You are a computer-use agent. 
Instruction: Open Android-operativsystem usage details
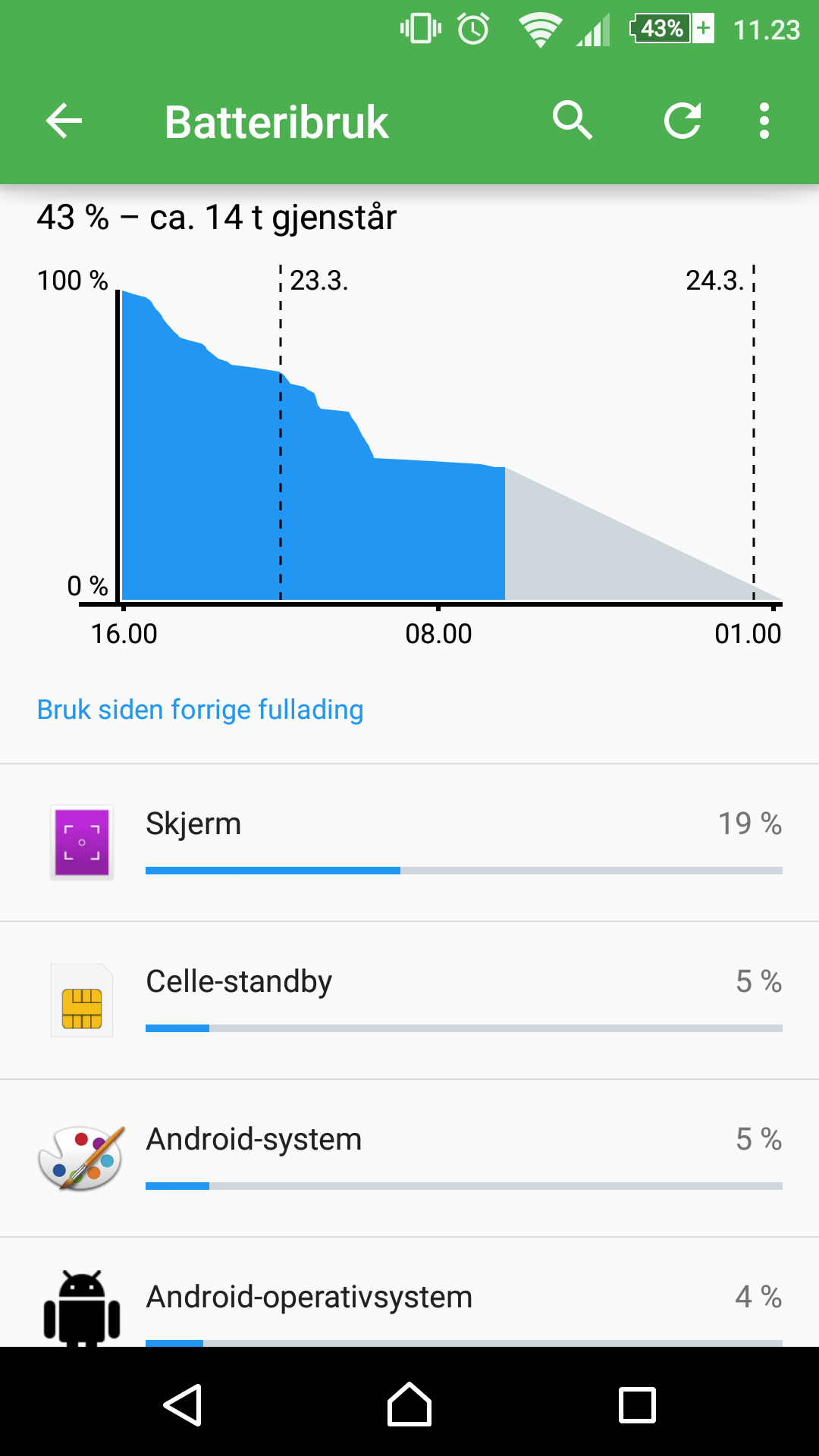pyautogui.click(x=409, y=1292)
